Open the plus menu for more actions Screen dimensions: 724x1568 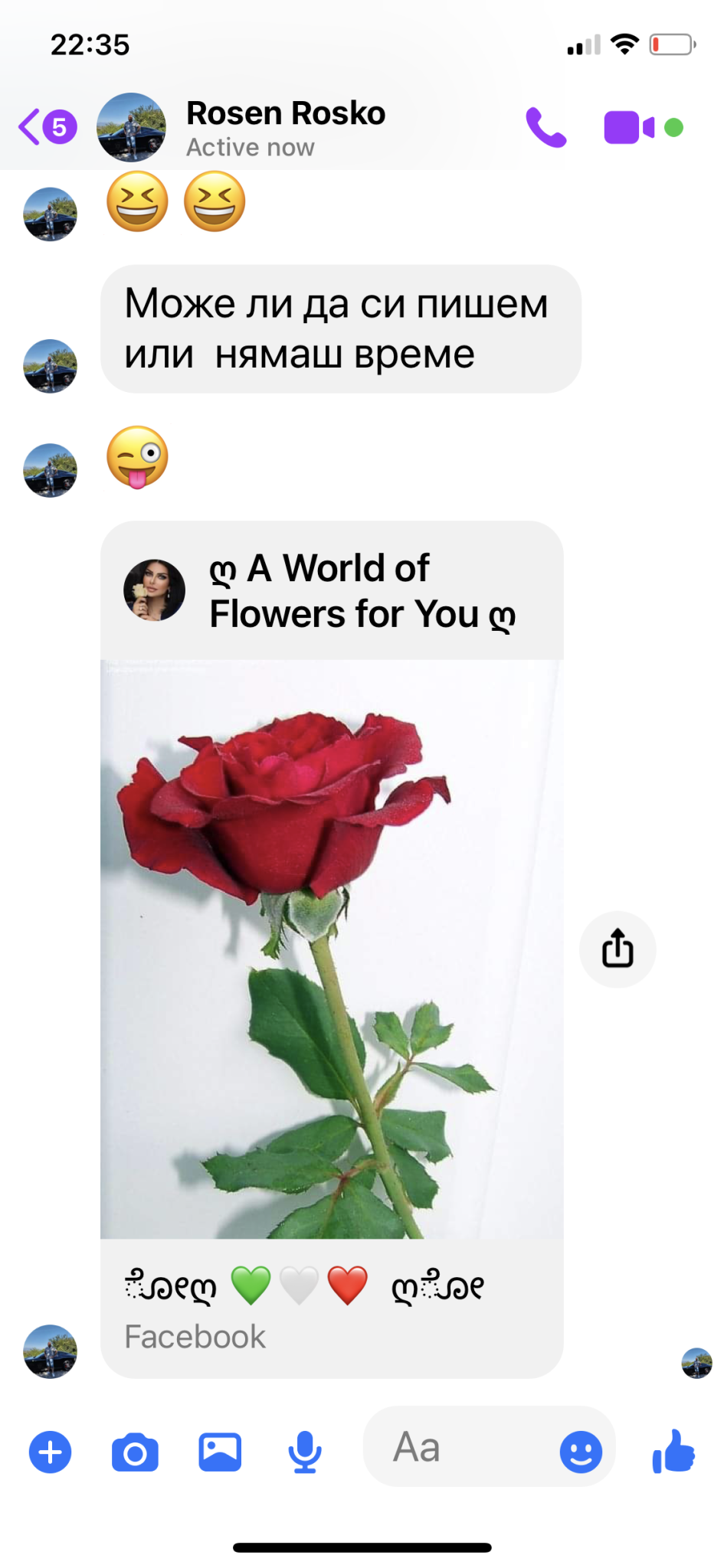[51, 1452]
